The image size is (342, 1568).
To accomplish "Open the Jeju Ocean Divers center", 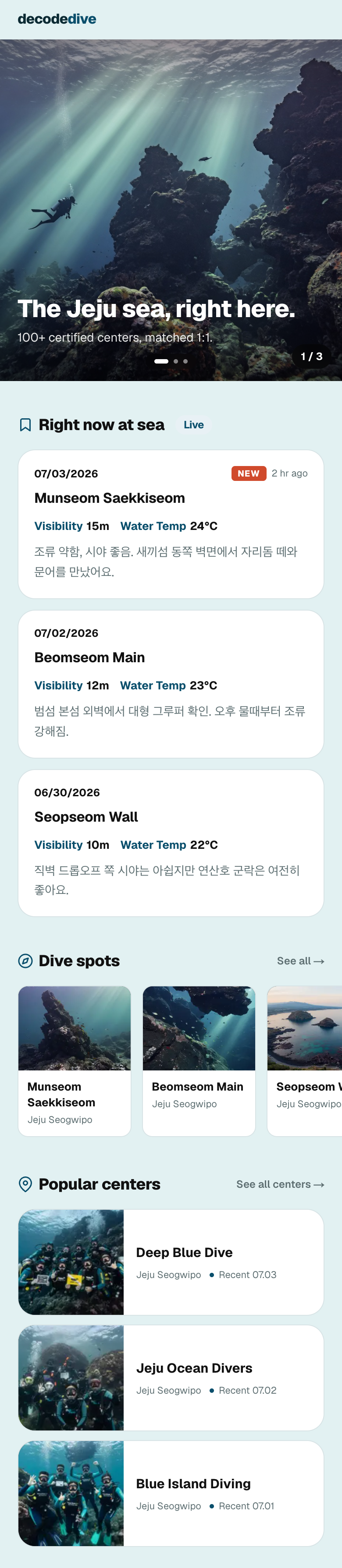I will pyautogui.click(x=171, y=1377).
